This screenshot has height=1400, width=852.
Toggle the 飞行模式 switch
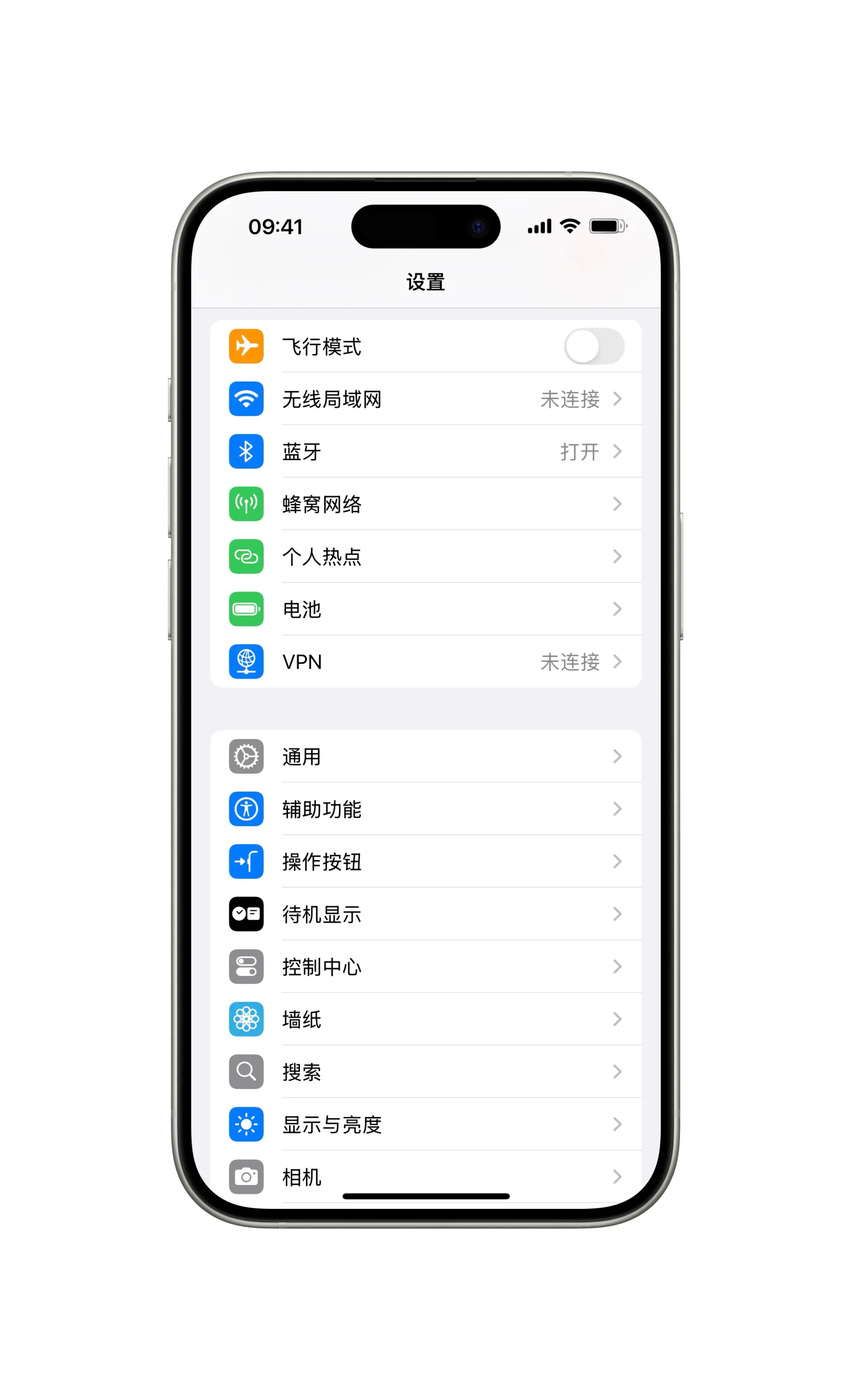point(593,346)
